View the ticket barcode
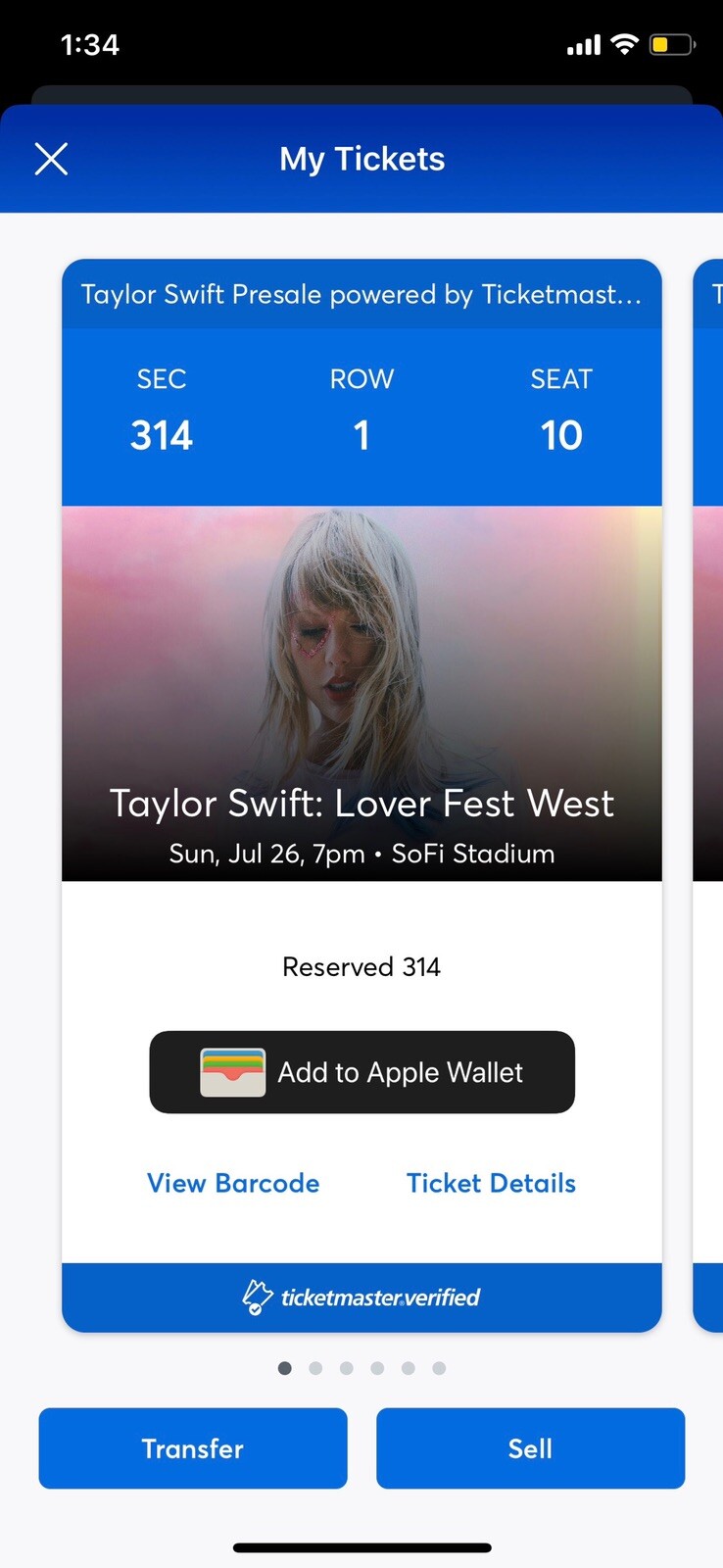The width and height of the screenshot is (723, 1568). point(233,1183)
